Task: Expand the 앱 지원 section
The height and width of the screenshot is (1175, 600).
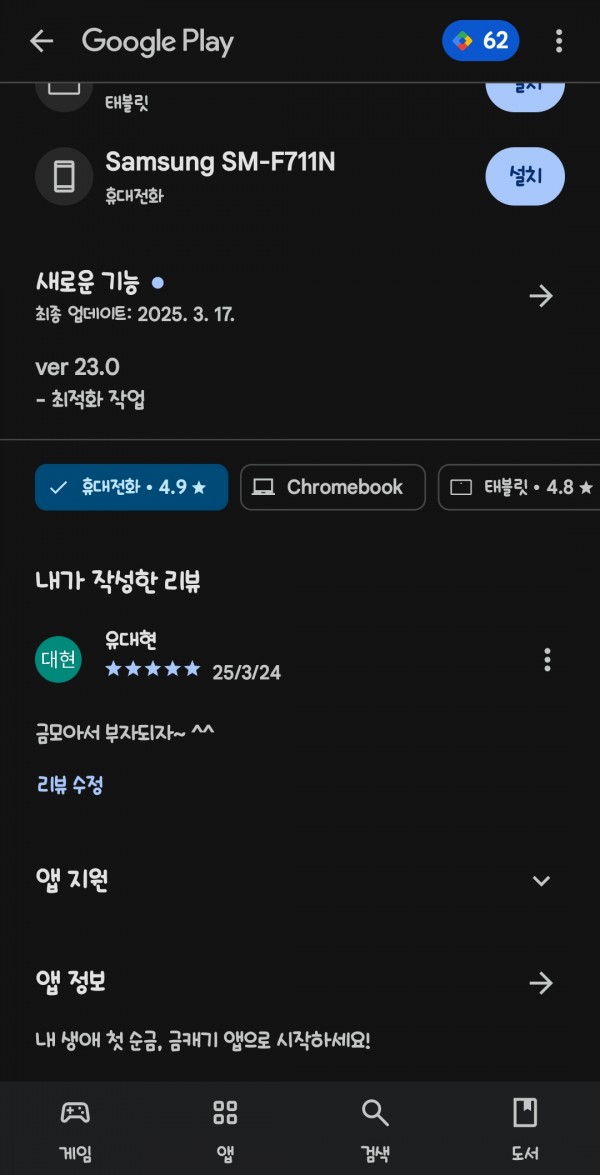Action: coord(541,881)
